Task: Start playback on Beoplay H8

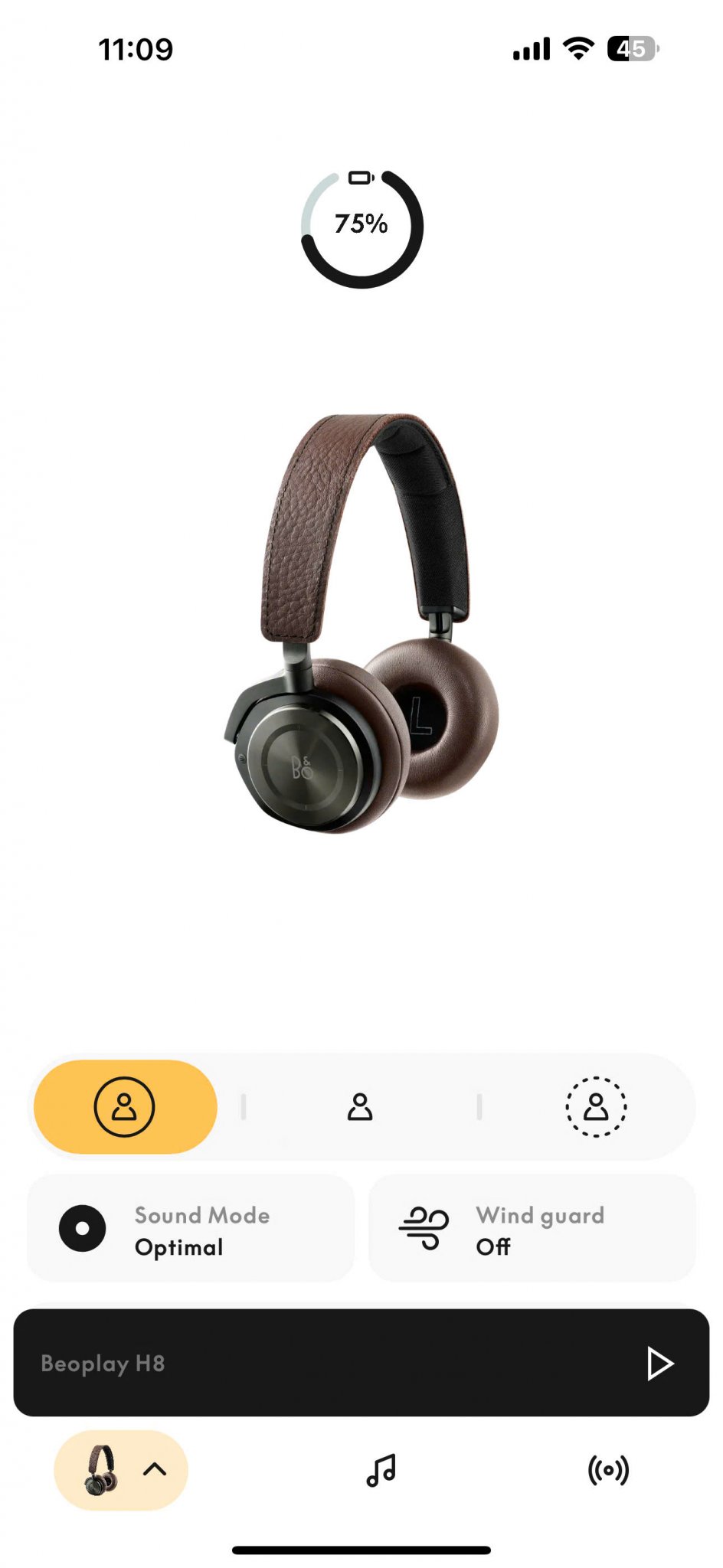Action: (659, 1364)
